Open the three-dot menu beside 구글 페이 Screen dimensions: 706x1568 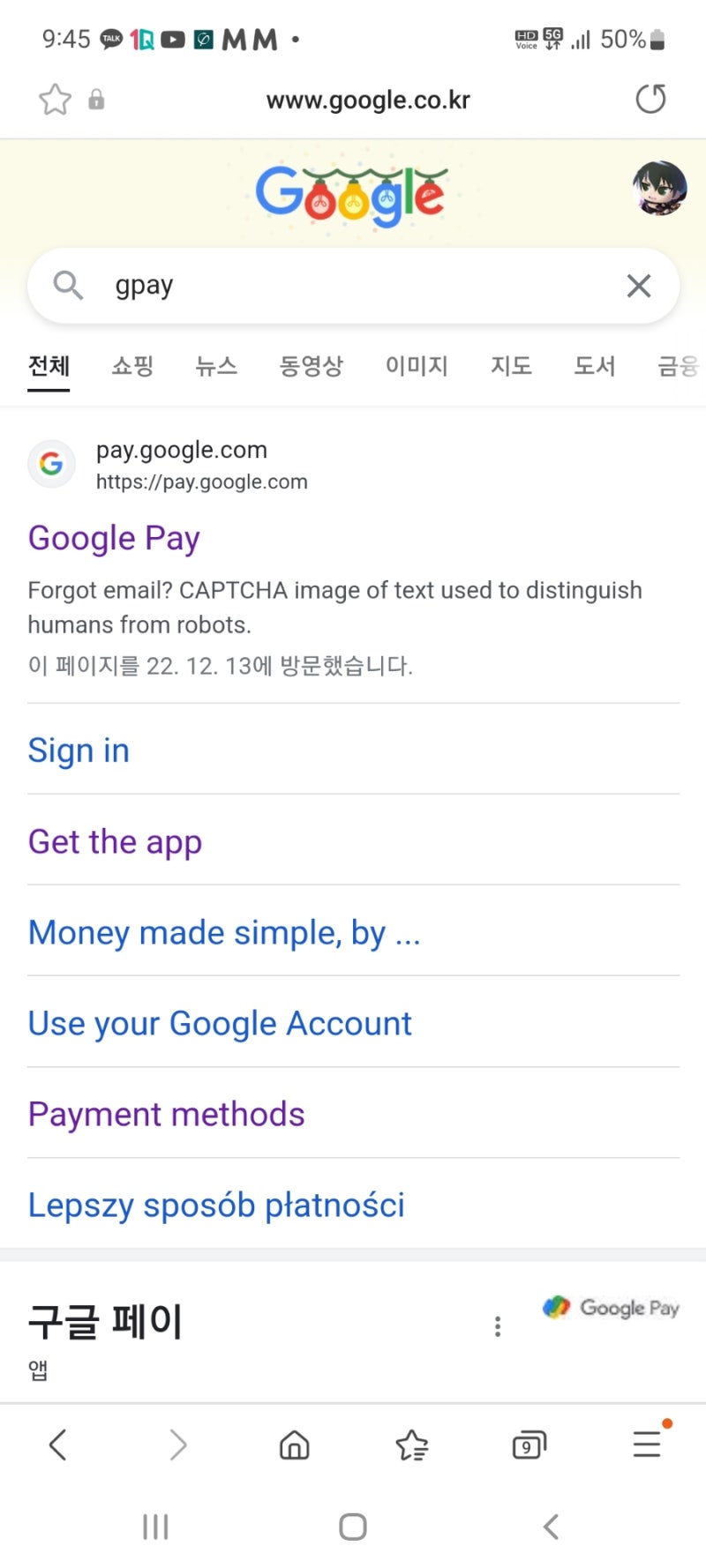[x=498, y=1325]
